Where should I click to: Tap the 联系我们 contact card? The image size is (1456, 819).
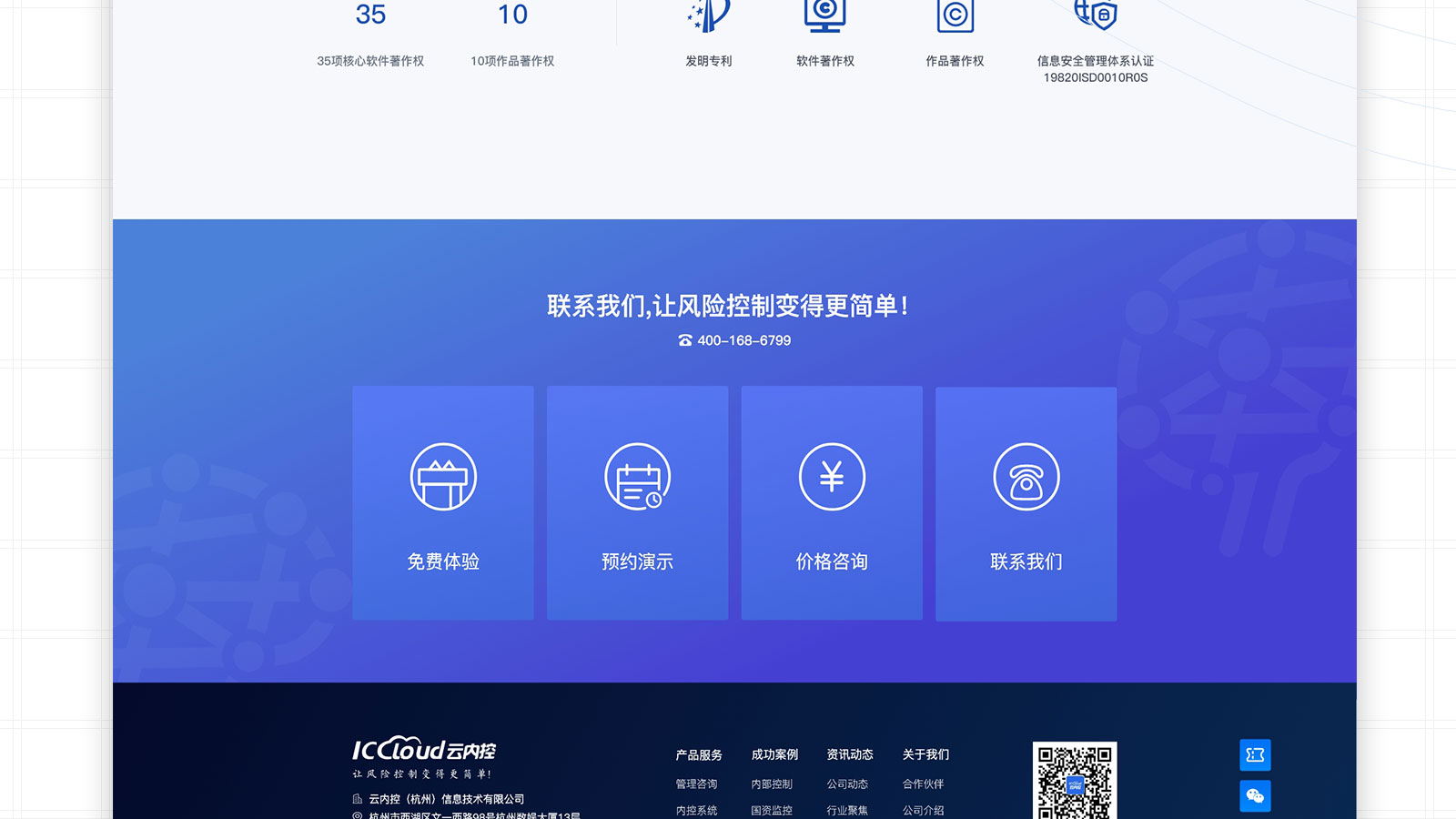1026,504
